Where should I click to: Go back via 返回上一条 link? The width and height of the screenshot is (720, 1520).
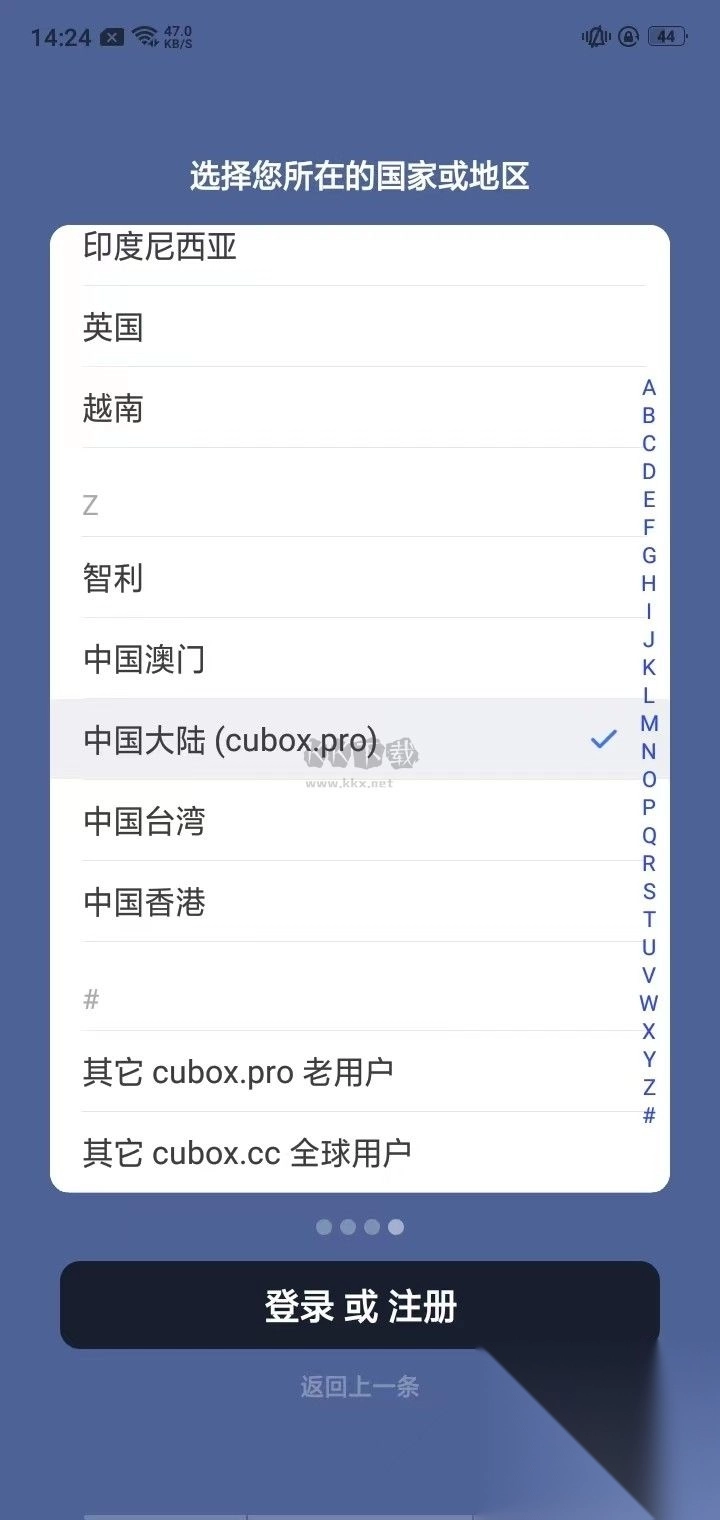coord(360,1387)
